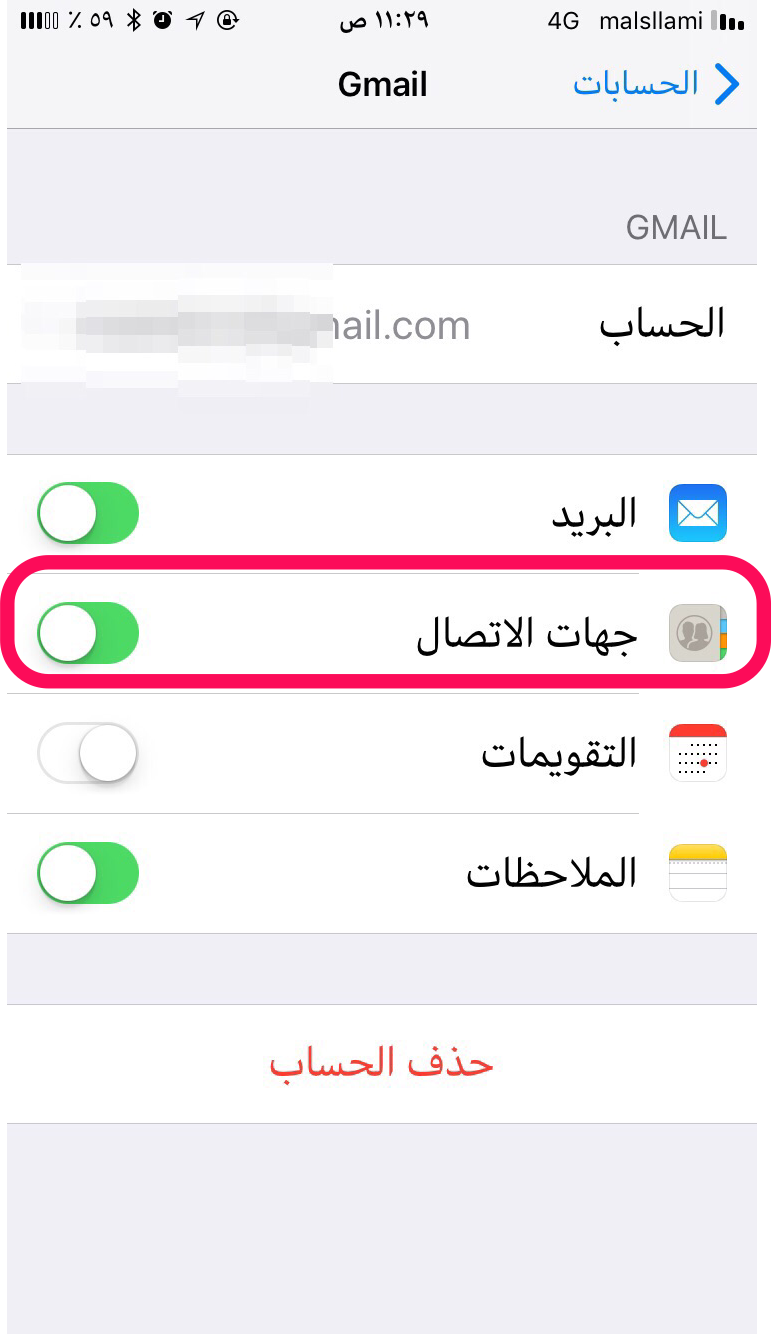
Task: Go back to الحسابات accounts list
Action: [656, 84]
